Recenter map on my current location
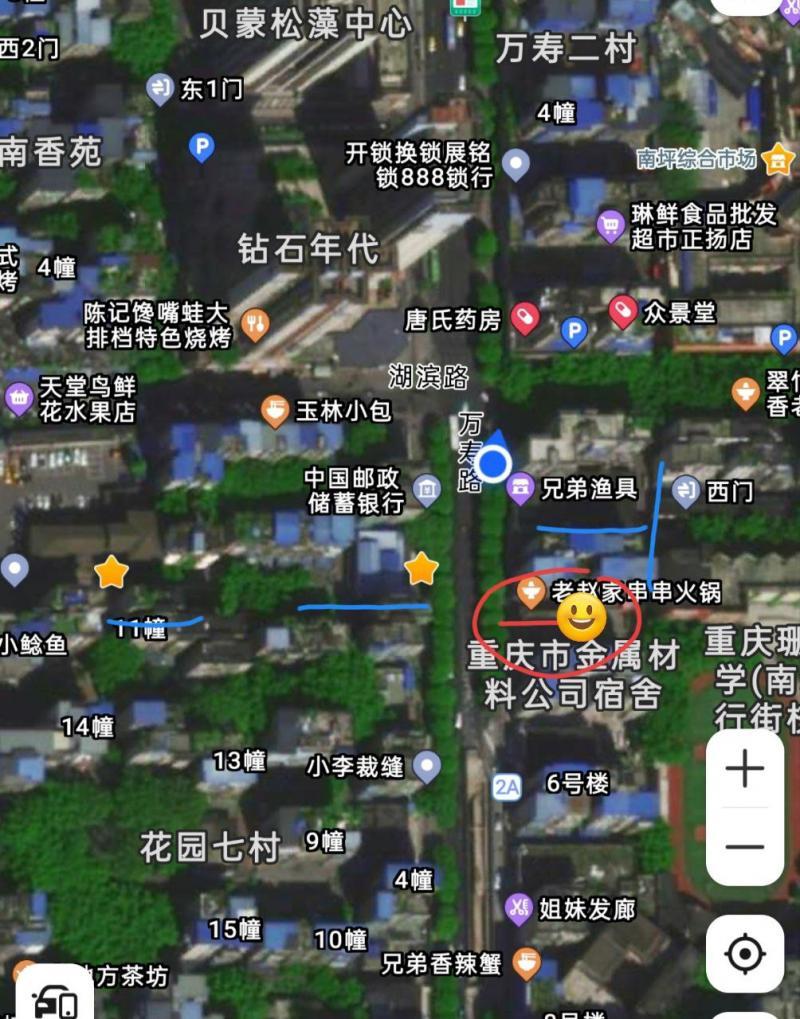Screen dimensions: 800x1019 click(x=745, y=954)
